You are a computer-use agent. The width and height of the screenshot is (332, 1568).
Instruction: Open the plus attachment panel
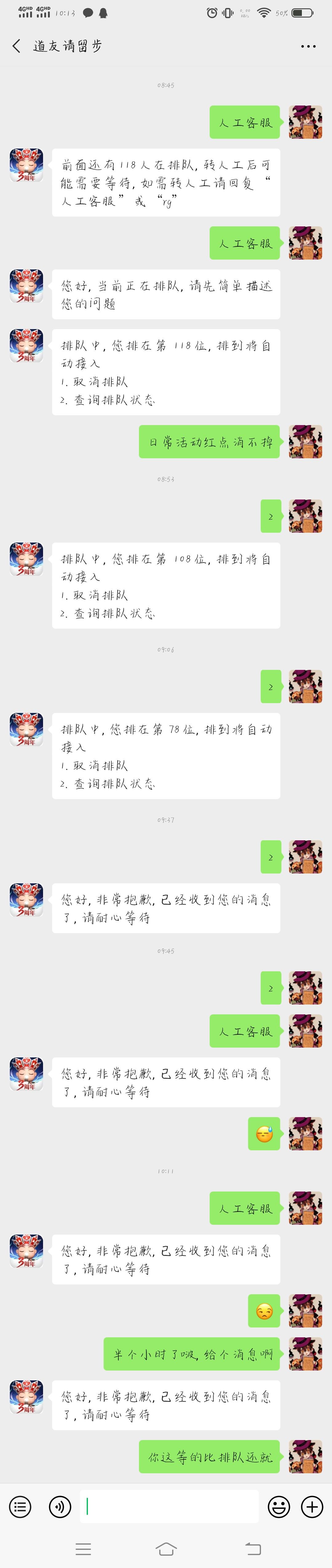click(313, 1506)
